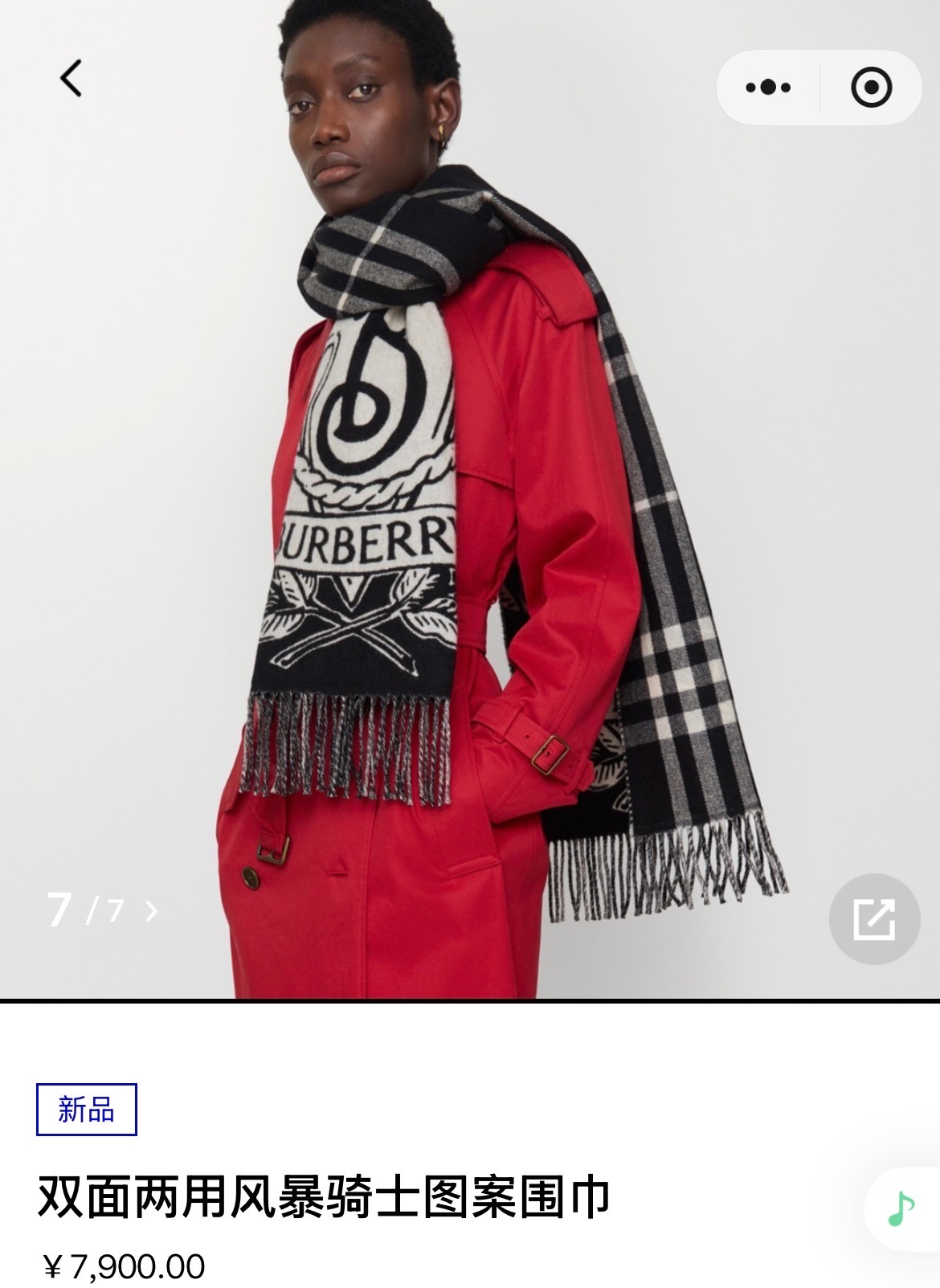
Task: Go back to the previous page
Action: [x=71, y=79]
